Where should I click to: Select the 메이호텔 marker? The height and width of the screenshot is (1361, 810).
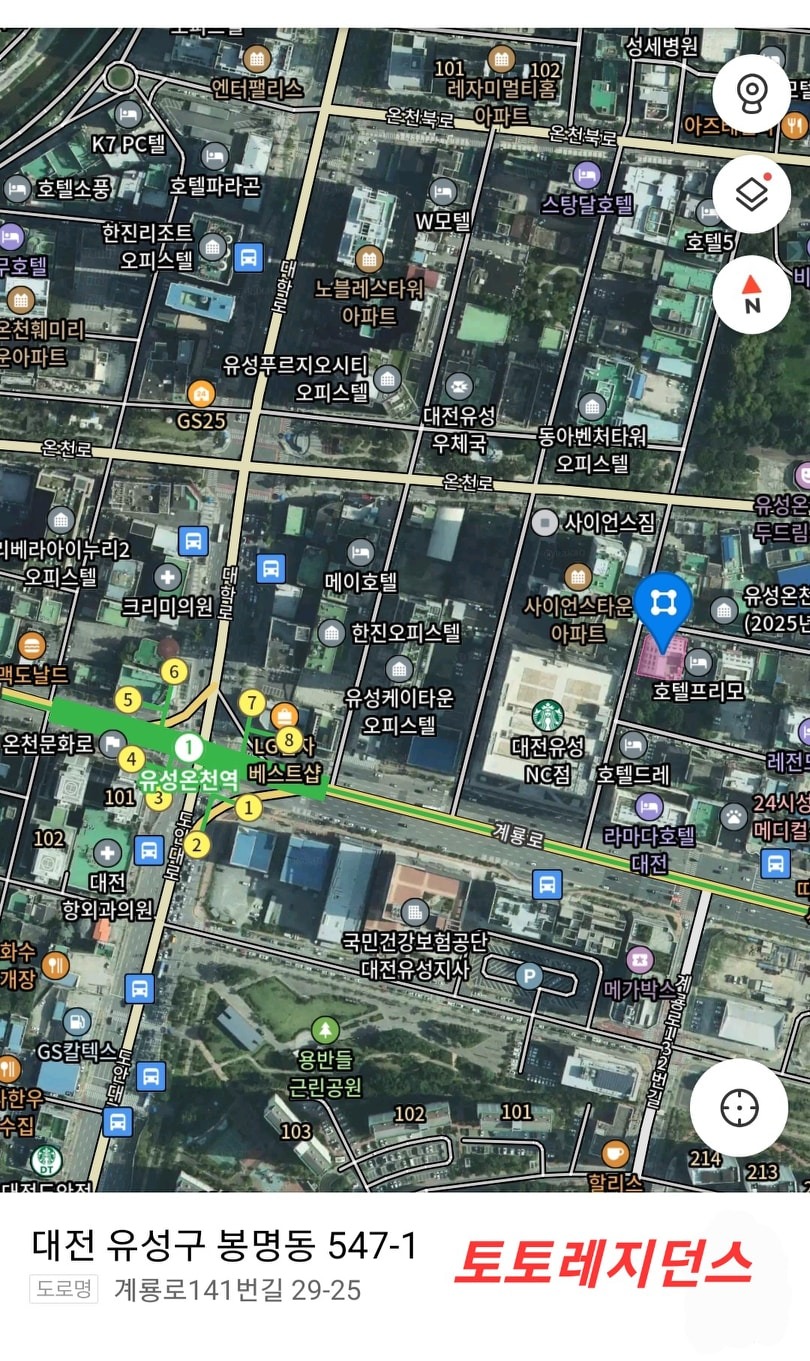[x=361, y=552]
